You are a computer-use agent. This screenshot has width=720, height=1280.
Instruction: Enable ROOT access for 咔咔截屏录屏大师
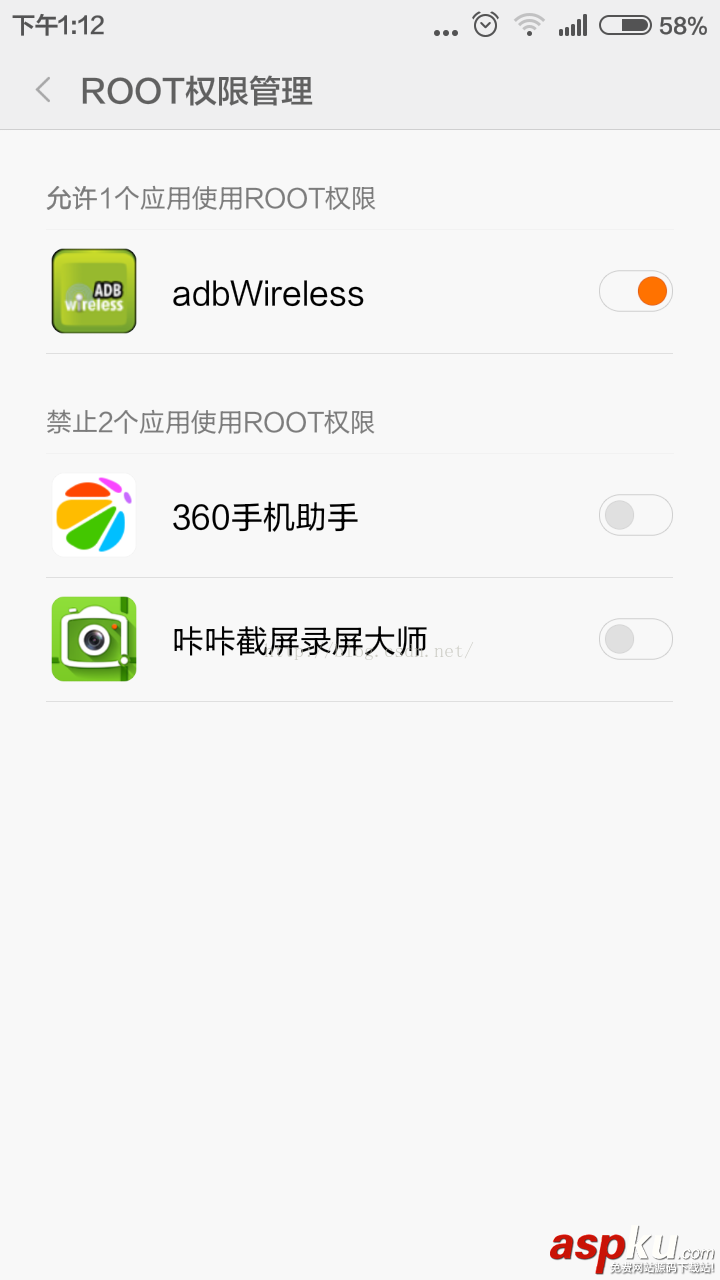tap(636, 639)
